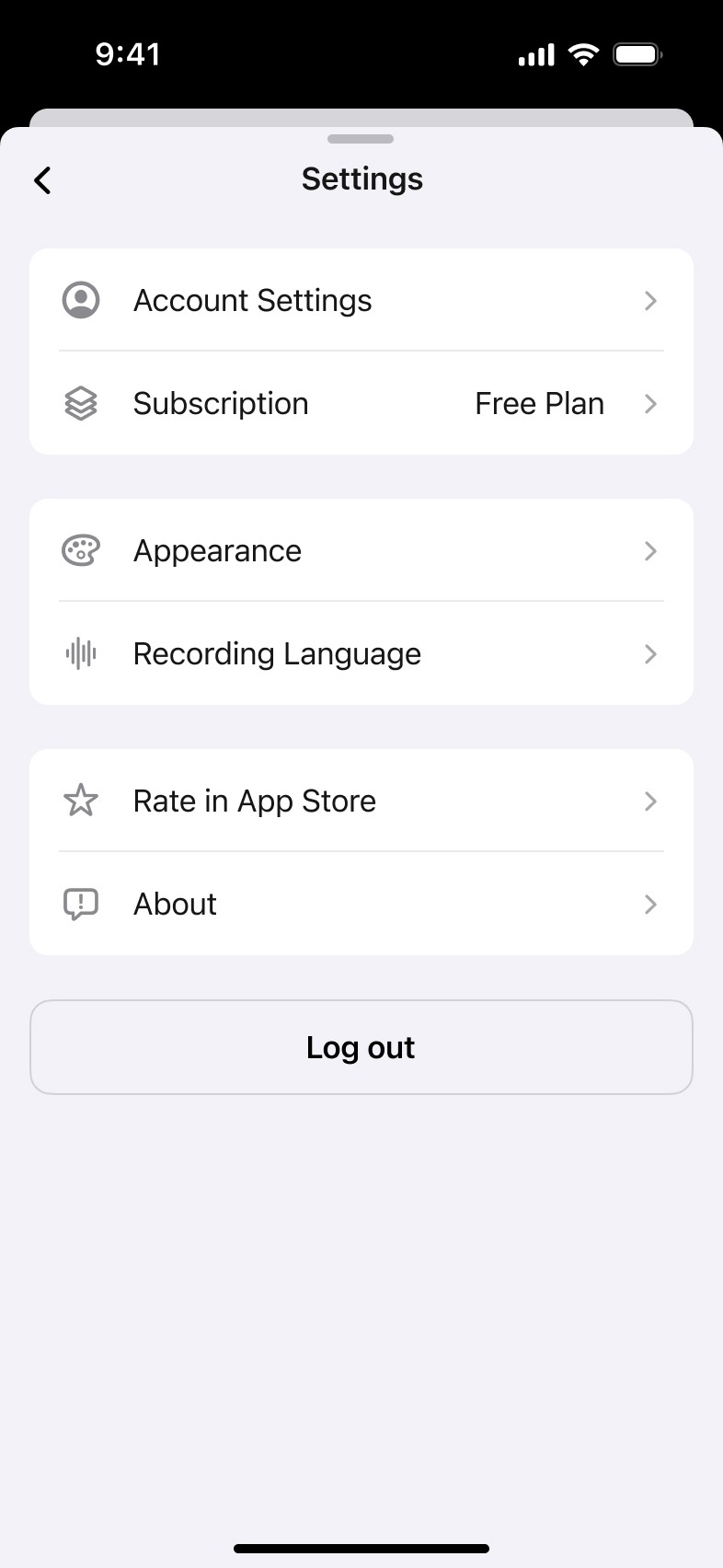The image size is (723, 1568).
Task: Open Appearance options
Action: click(361, 551)
